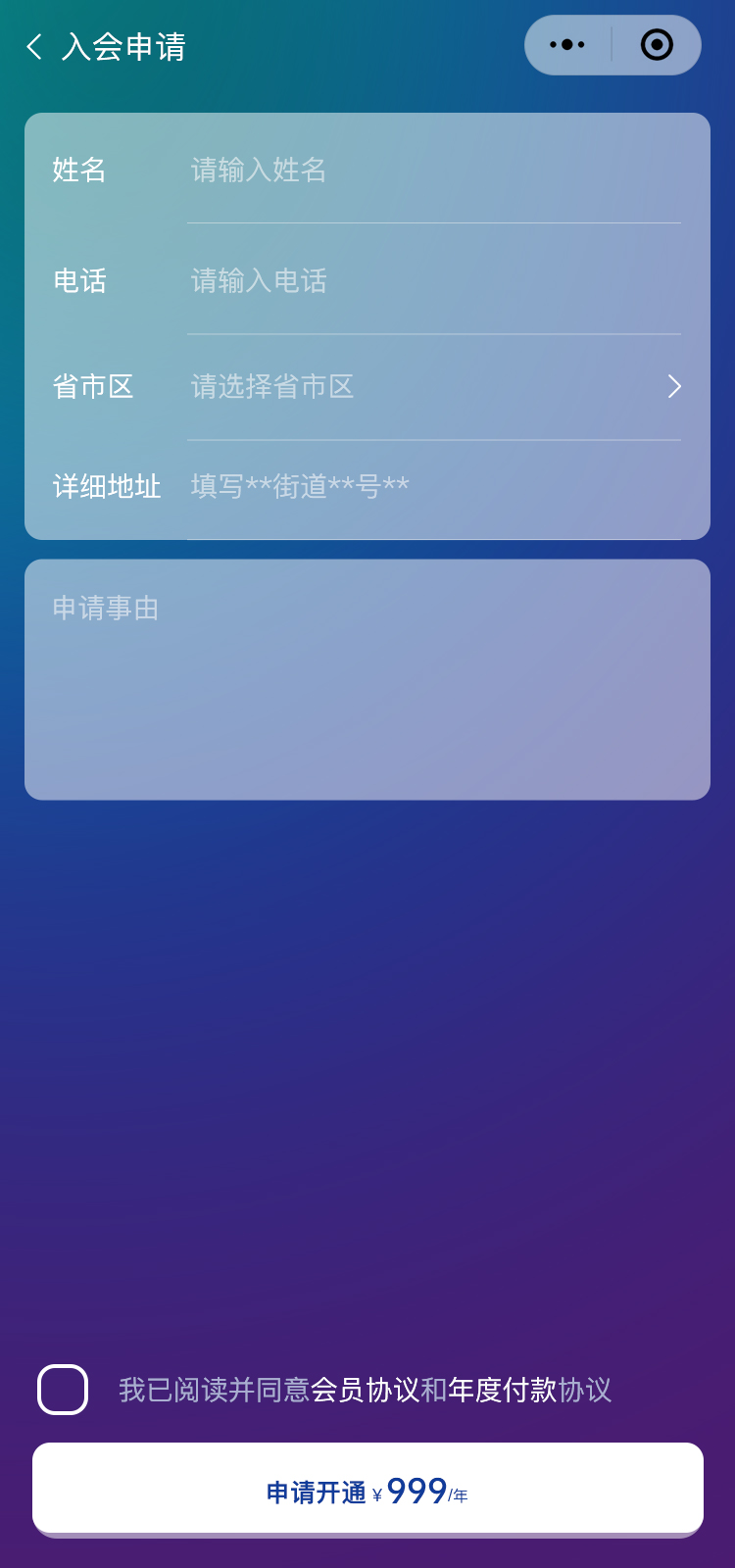Focus the 电话 input field

pyautogui.click(x=431, y=281)
